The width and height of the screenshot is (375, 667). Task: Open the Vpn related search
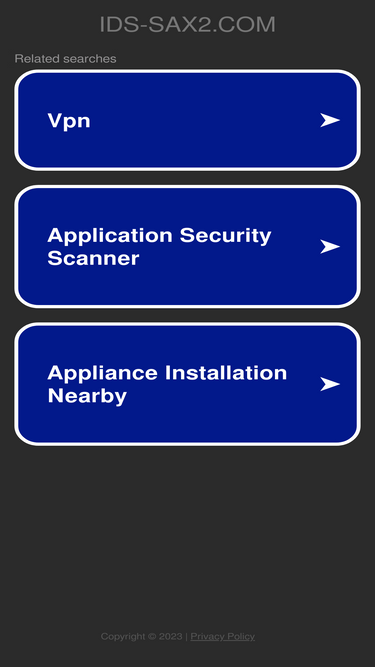(188, 120)
